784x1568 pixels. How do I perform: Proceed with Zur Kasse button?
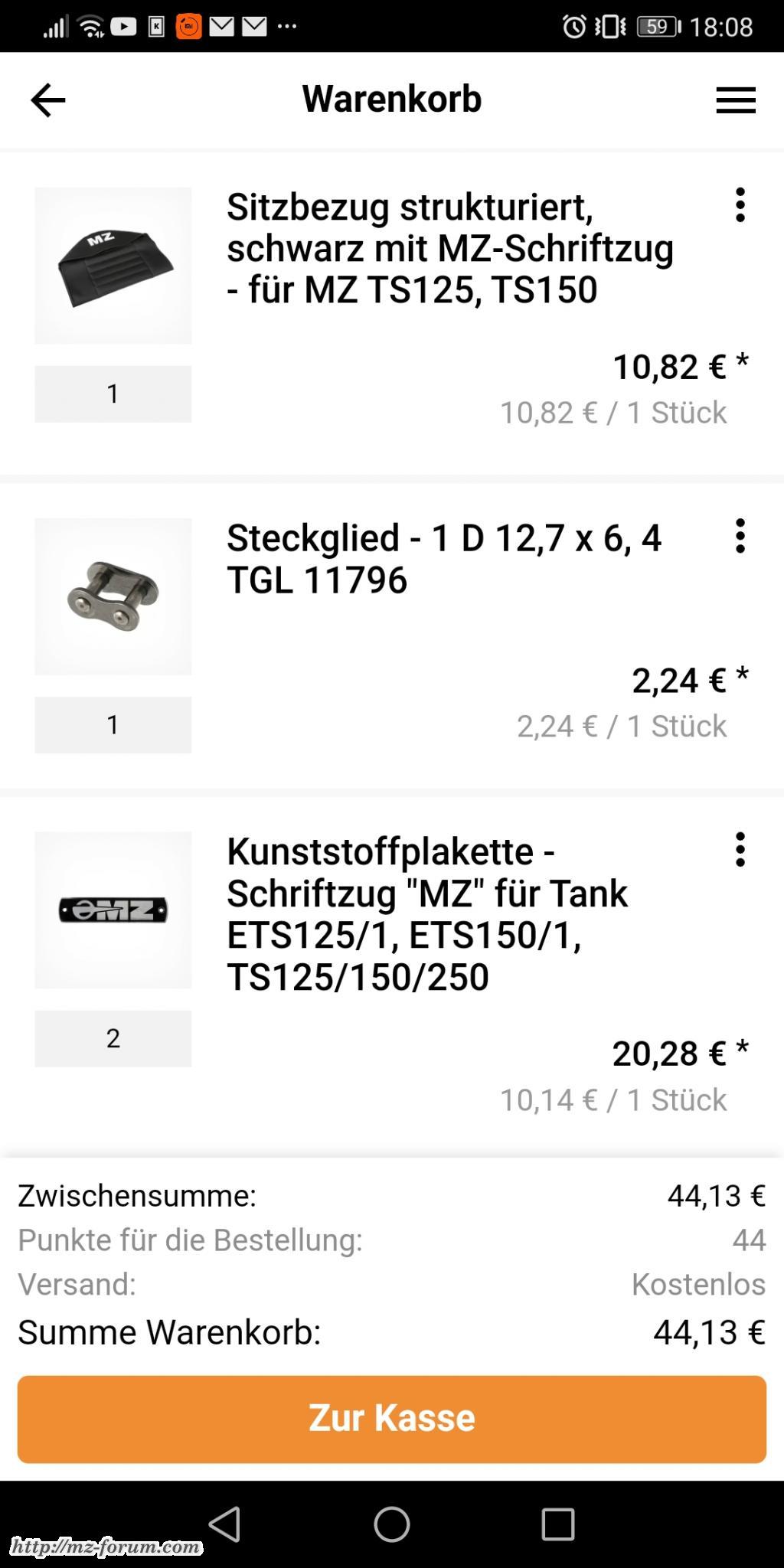coord(392,1419)
